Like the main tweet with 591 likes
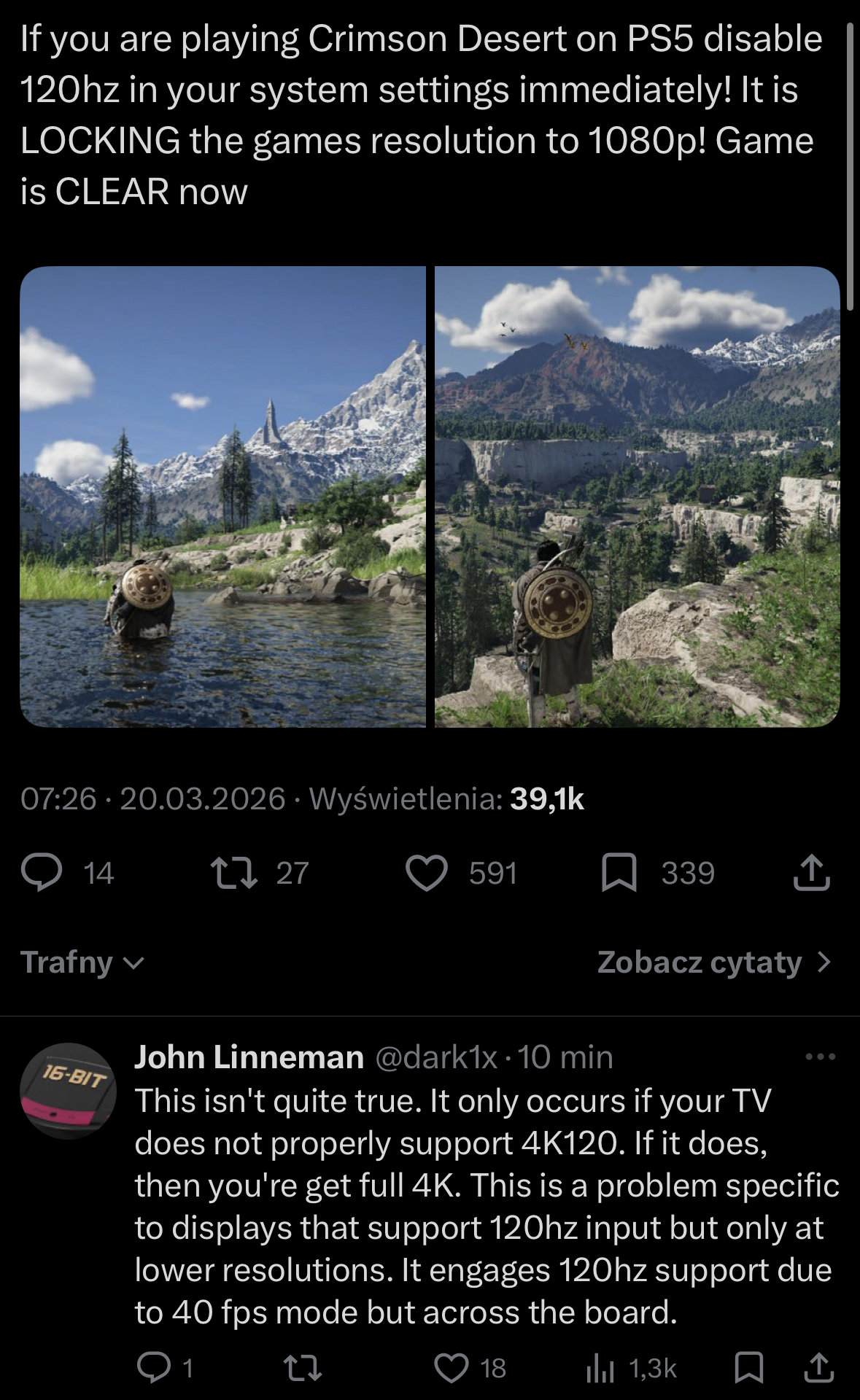 [427, 873]
